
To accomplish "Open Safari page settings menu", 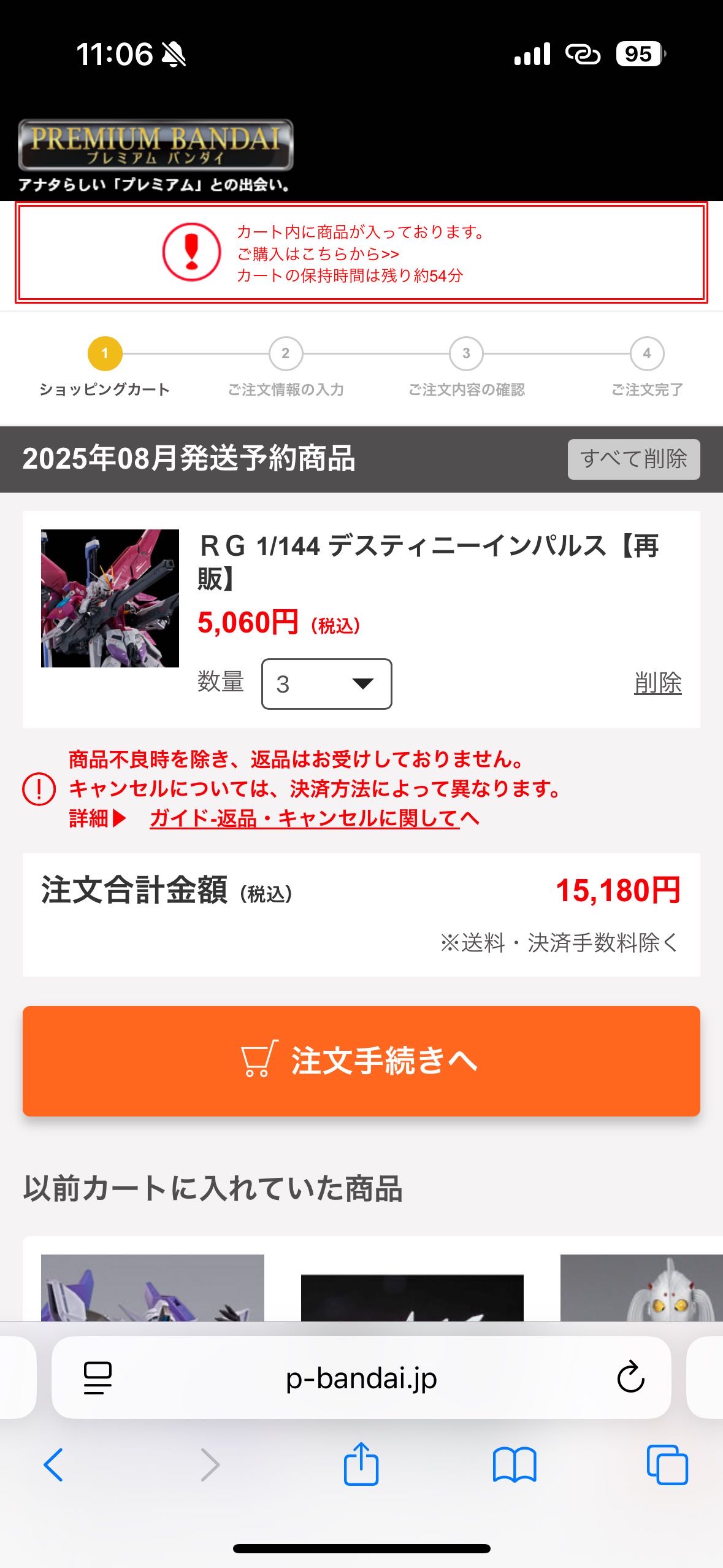I will [98, 1378].
